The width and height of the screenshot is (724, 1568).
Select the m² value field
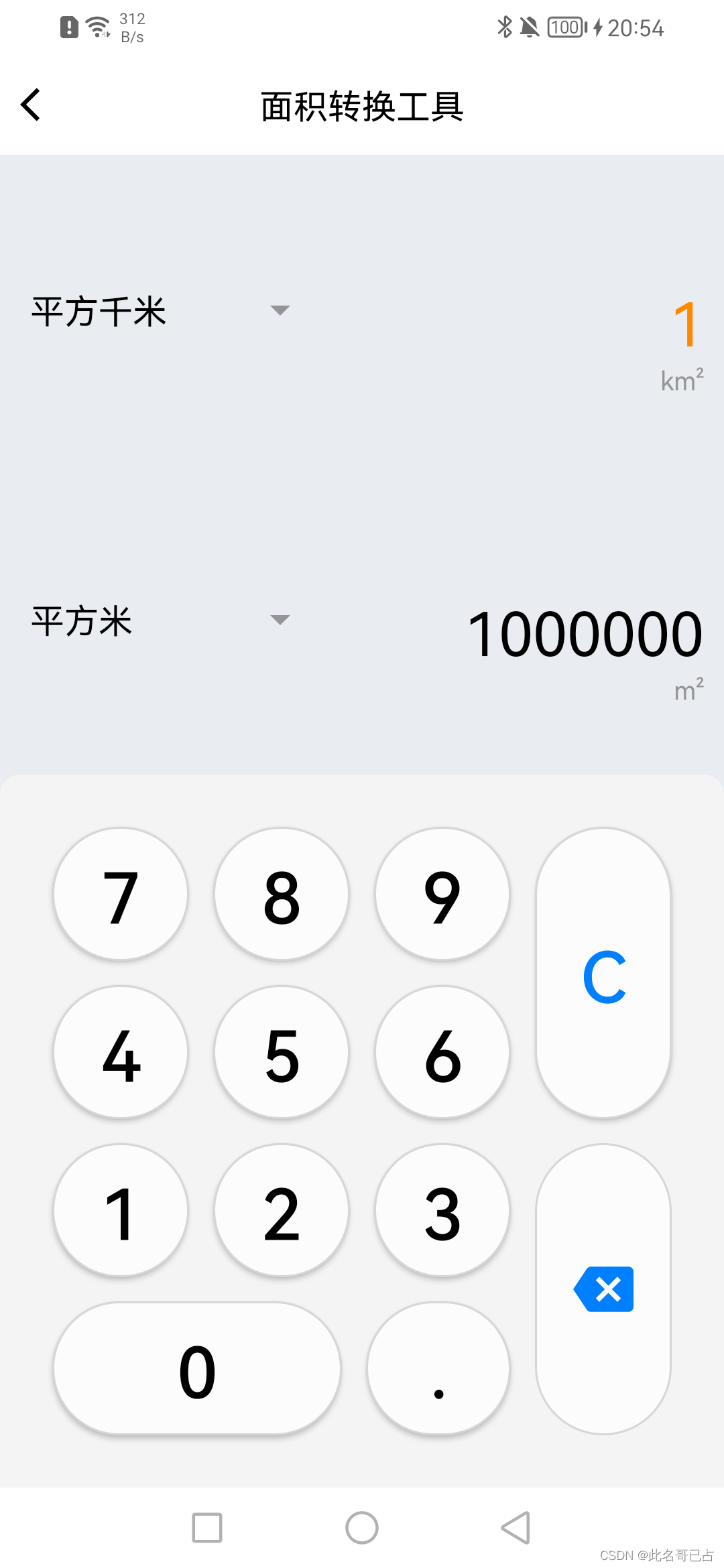585,634
